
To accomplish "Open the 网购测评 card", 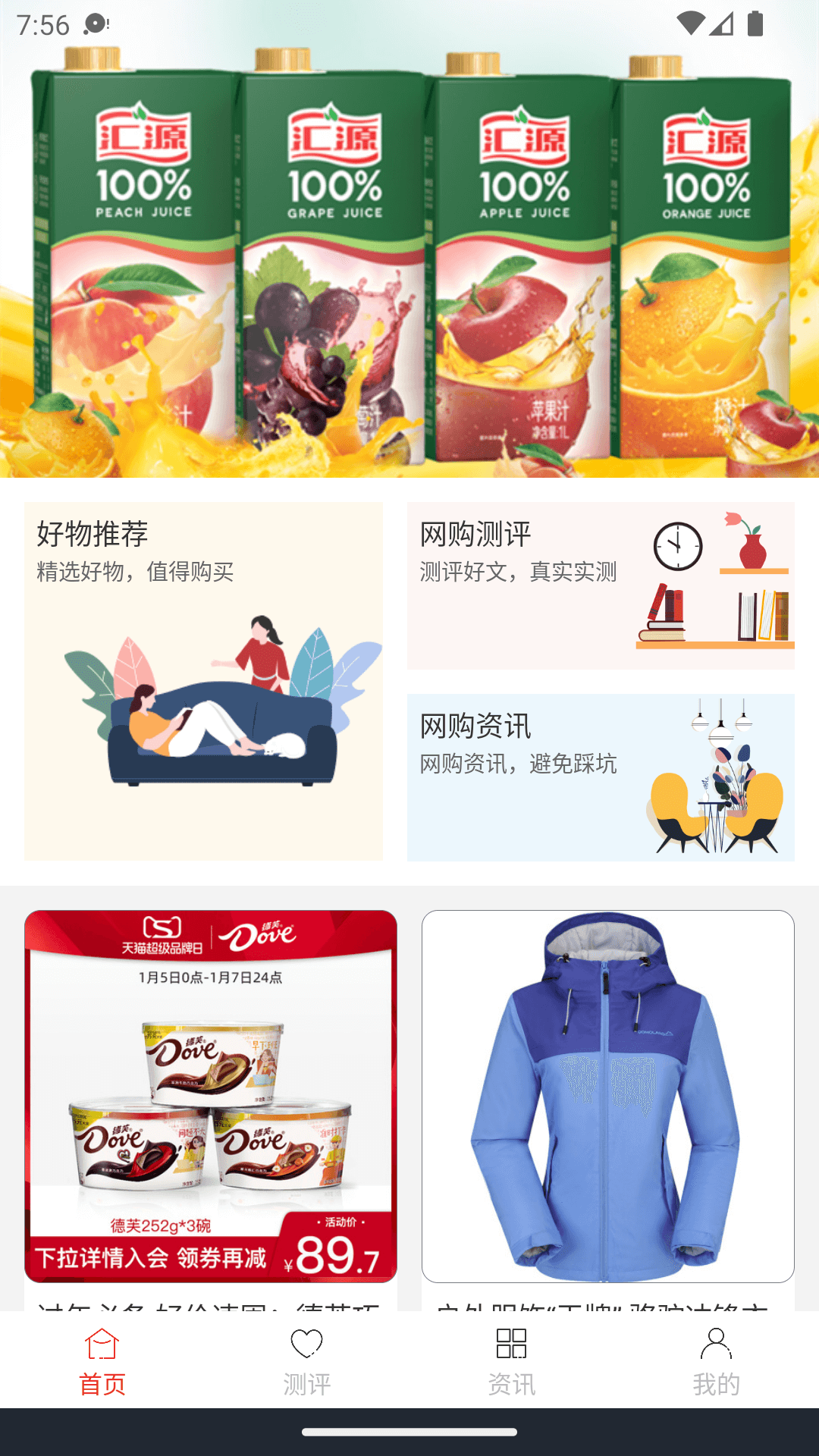I will pos(601,585).
